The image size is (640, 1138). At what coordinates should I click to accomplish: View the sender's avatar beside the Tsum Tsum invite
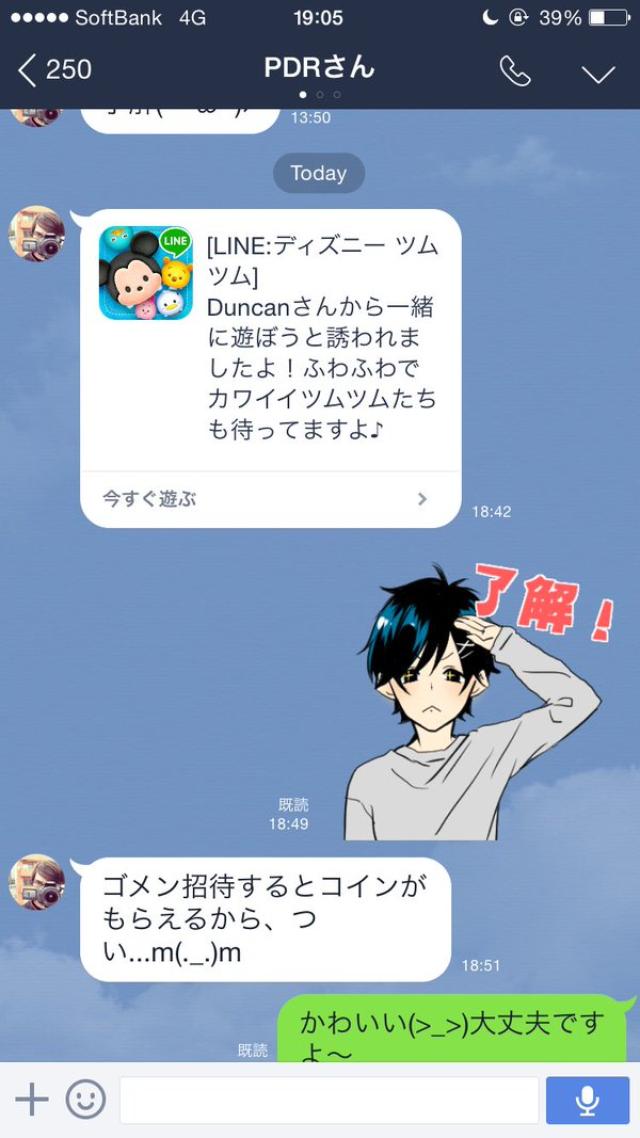click(37, 234)
